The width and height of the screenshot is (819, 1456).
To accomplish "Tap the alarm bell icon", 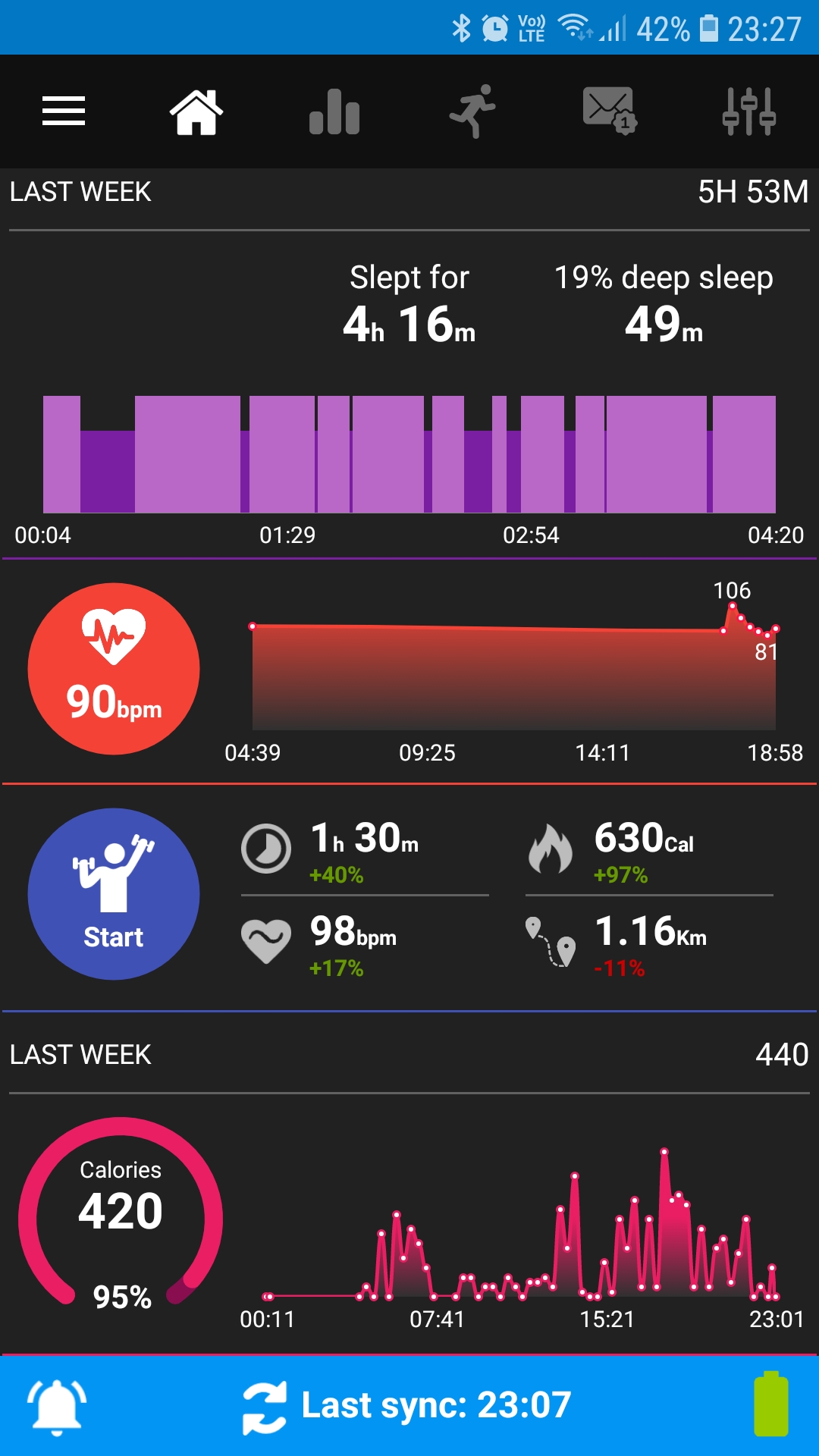I will click(x=57, y=1405).
